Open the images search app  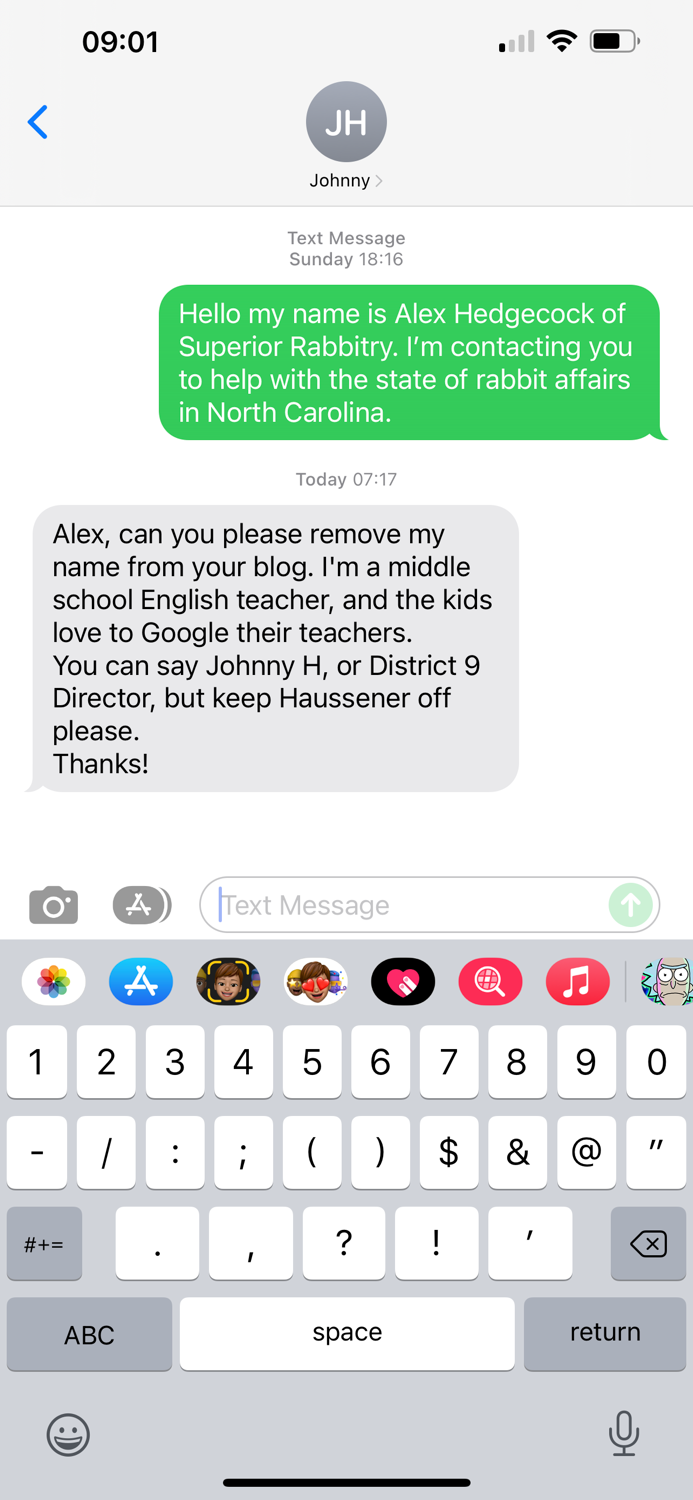click(490, 982)
